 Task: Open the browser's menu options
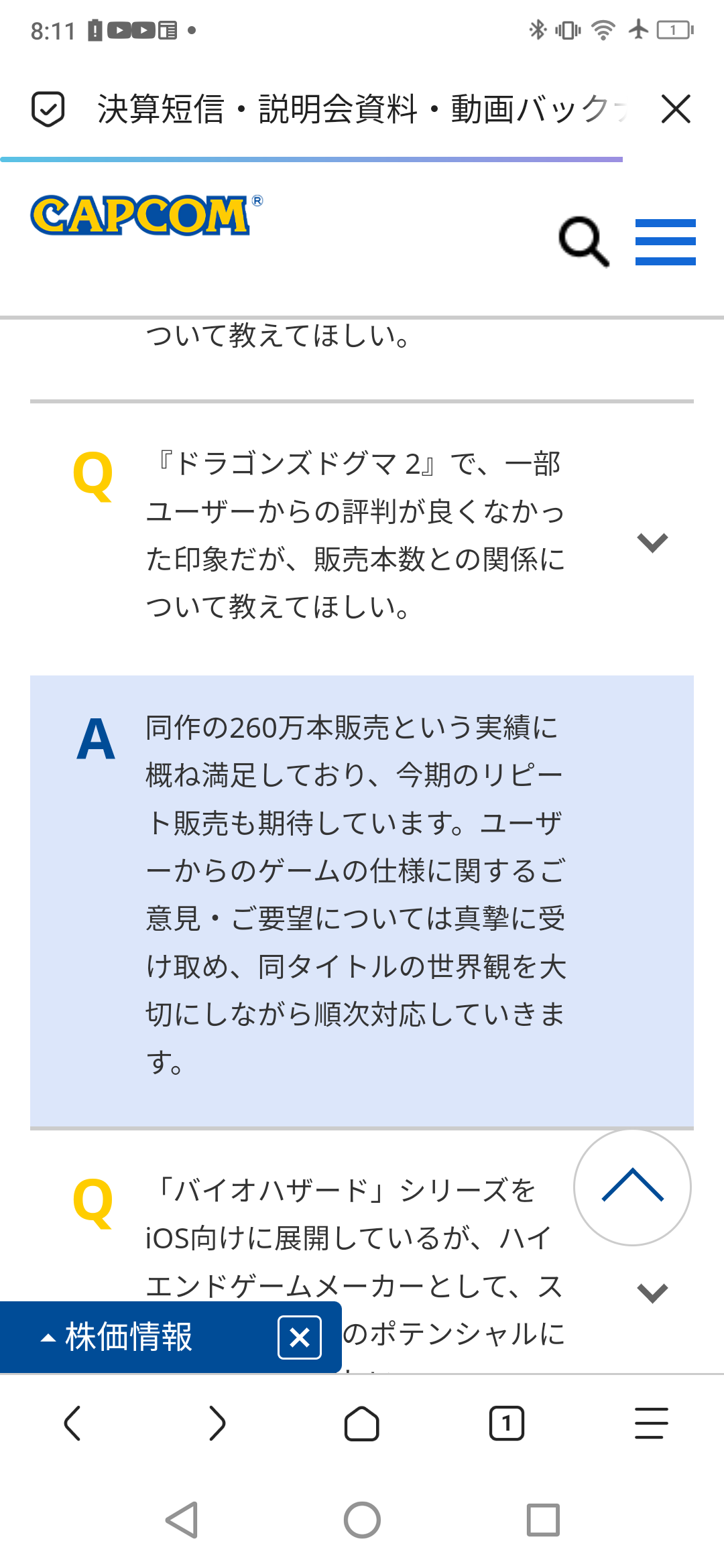(x=652, y=1423)
